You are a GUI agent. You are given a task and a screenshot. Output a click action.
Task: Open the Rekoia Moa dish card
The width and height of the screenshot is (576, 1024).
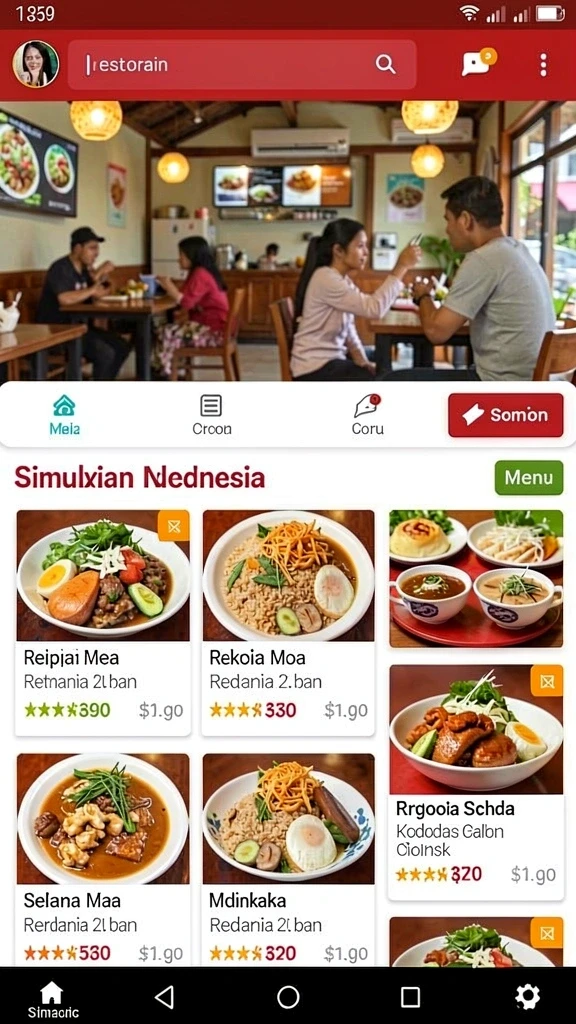[288, 622]
